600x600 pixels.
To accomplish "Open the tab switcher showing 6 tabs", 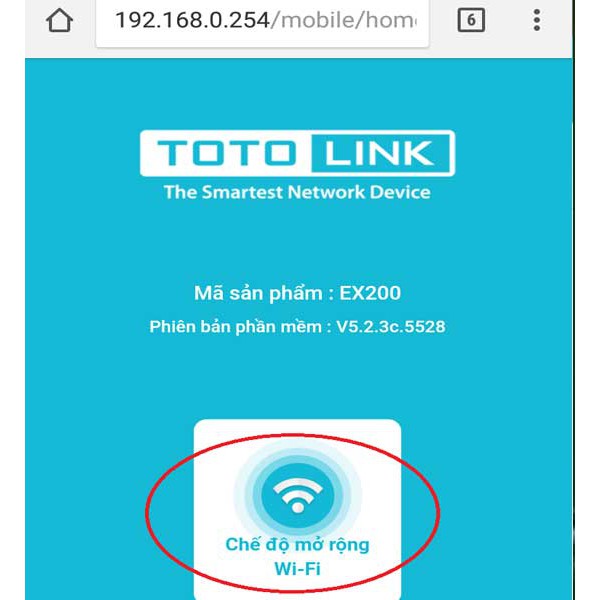I will 470,21.
